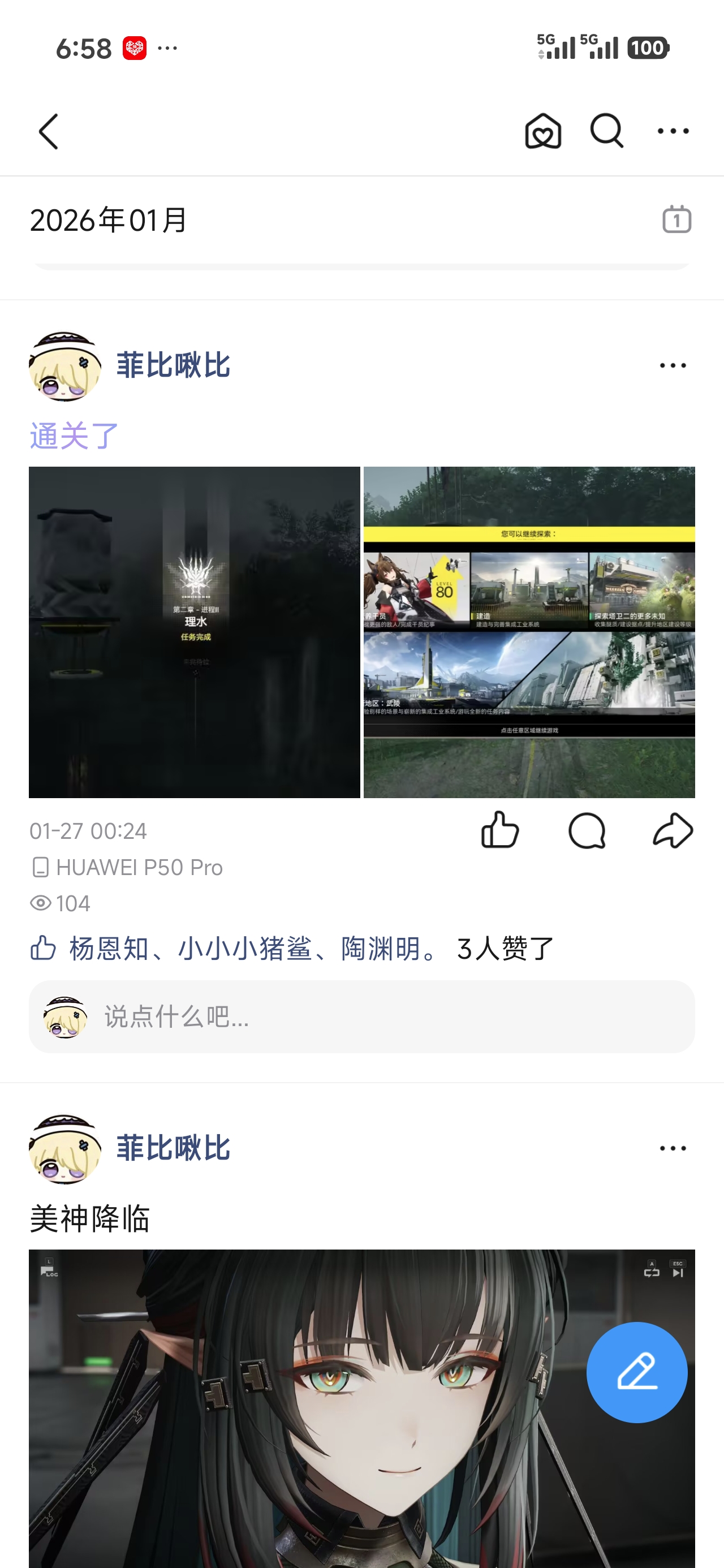Open options menu for the 美神降临 post
724x1568 pixels.
coord(673,1148)
